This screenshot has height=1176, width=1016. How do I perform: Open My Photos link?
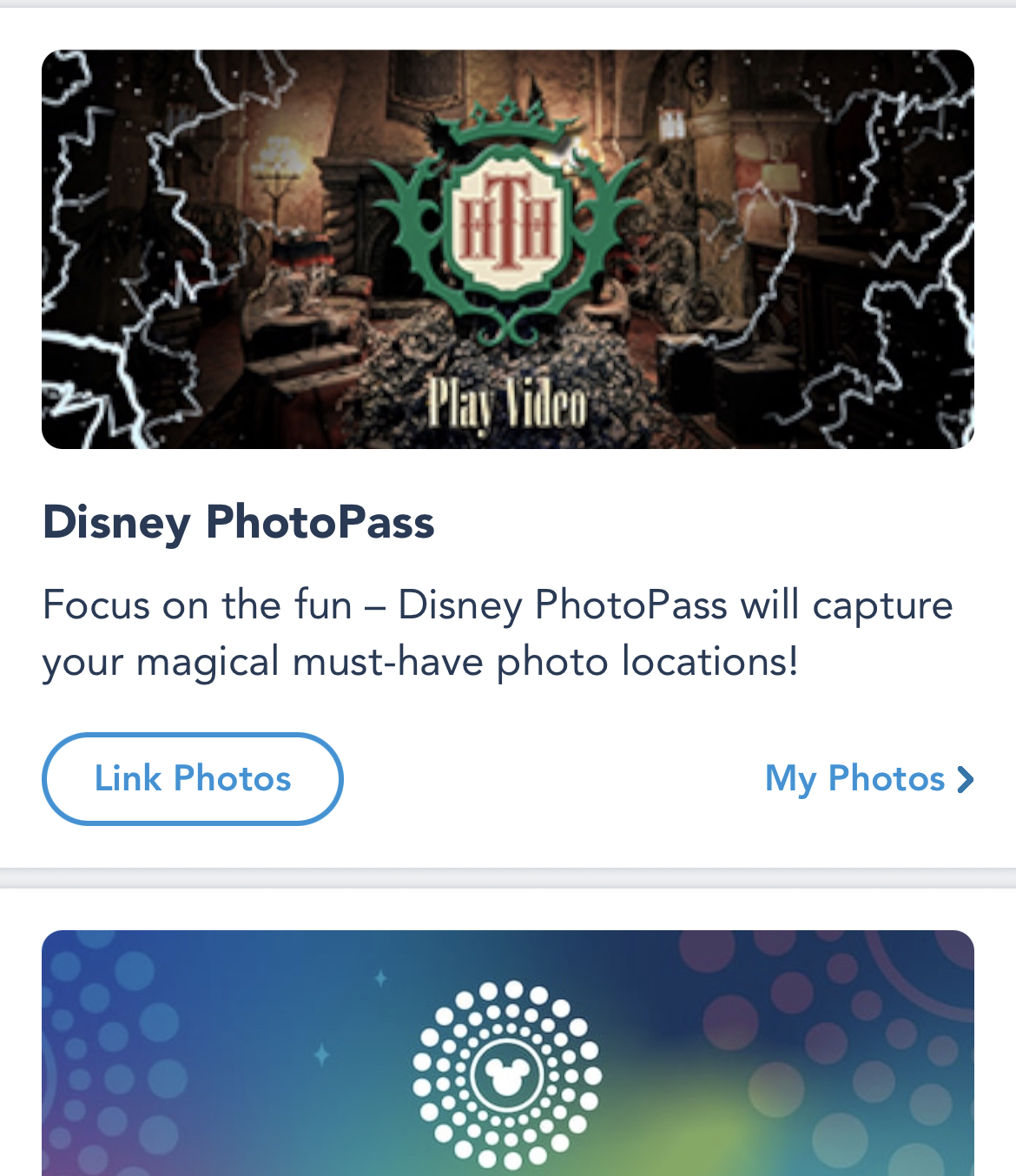tap(869, 779)
